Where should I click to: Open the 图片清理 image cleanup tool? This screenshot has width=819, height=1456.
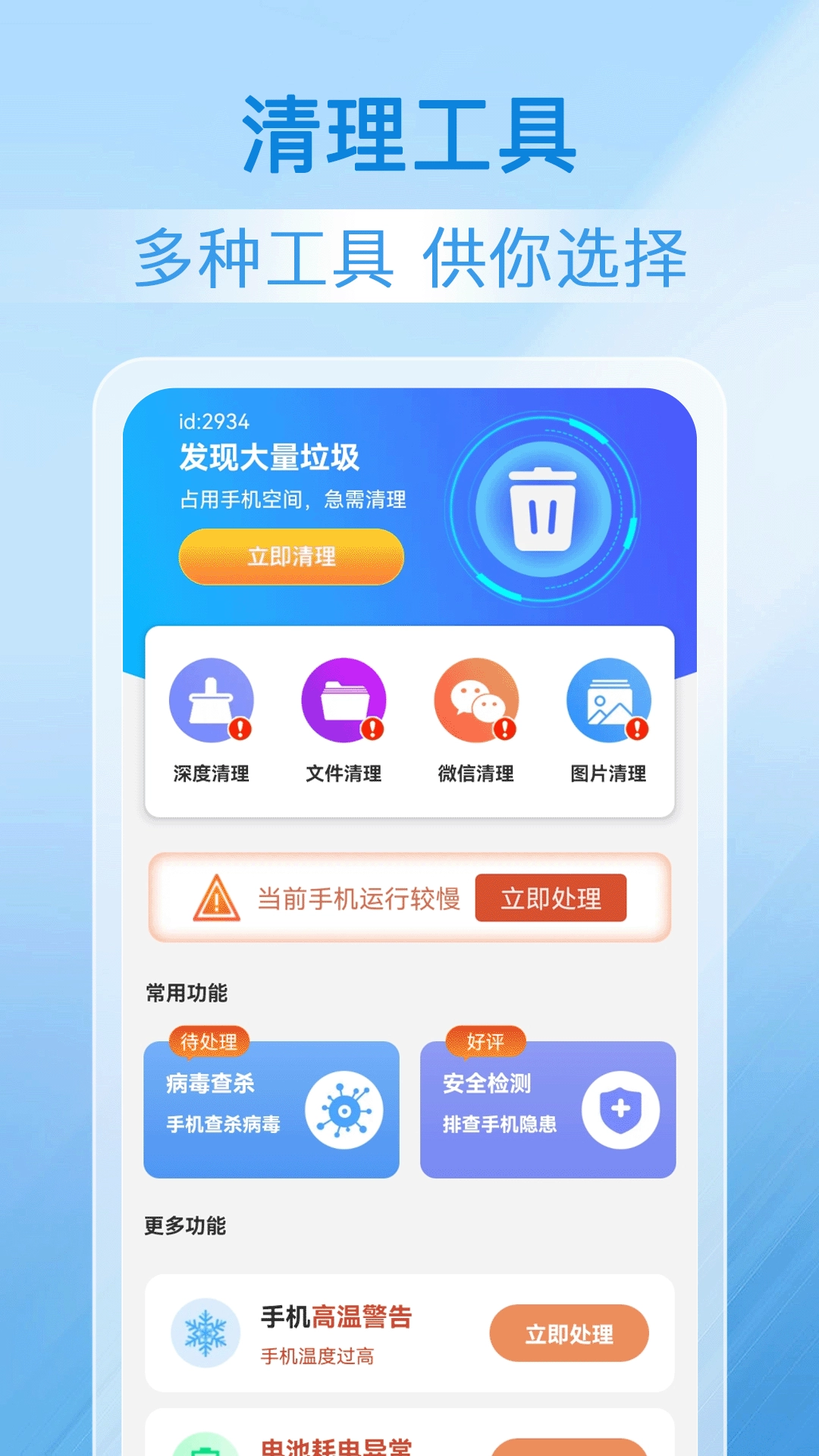point(607,702)
